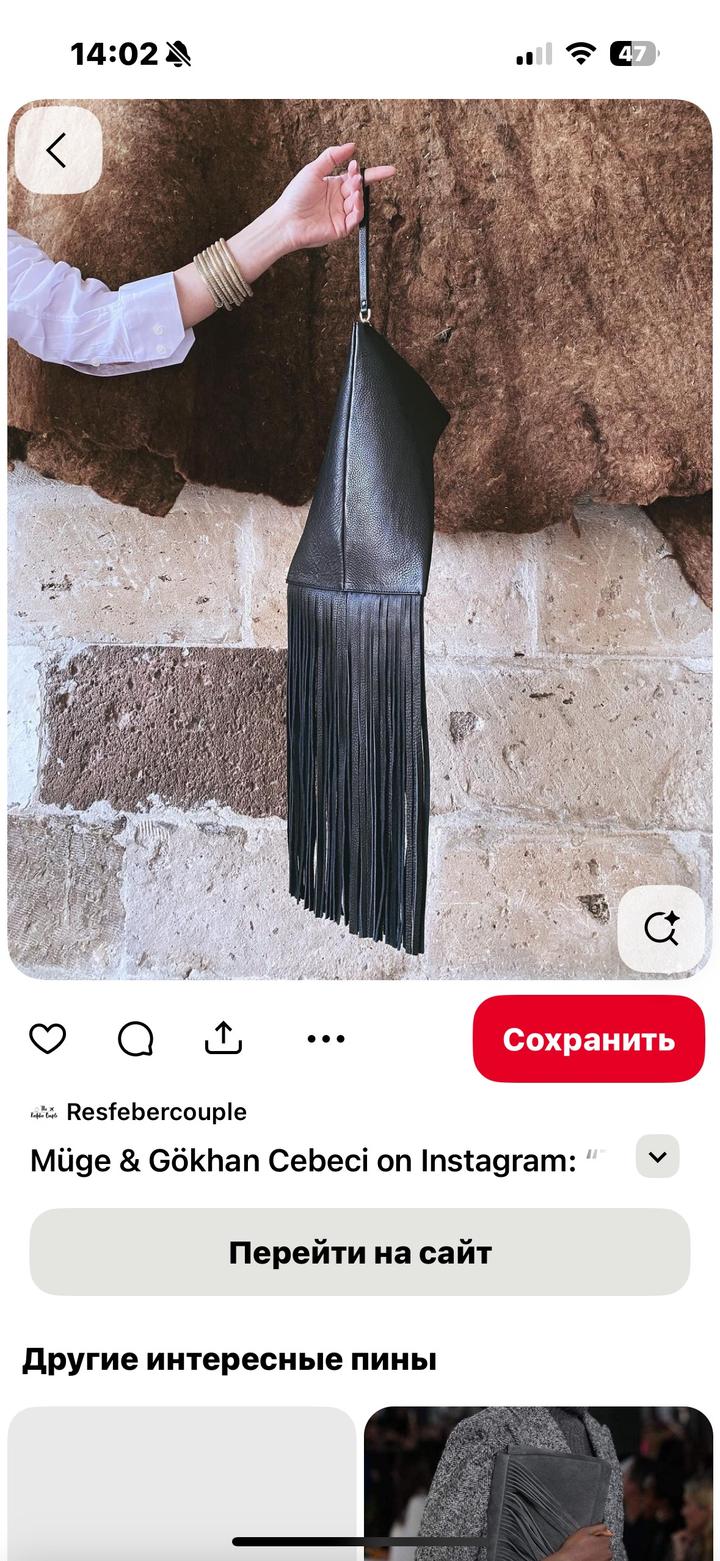Like this pin with the heart
Image resolution: width=720 pixels, height=1561 pixels.
pos(47,1039)
